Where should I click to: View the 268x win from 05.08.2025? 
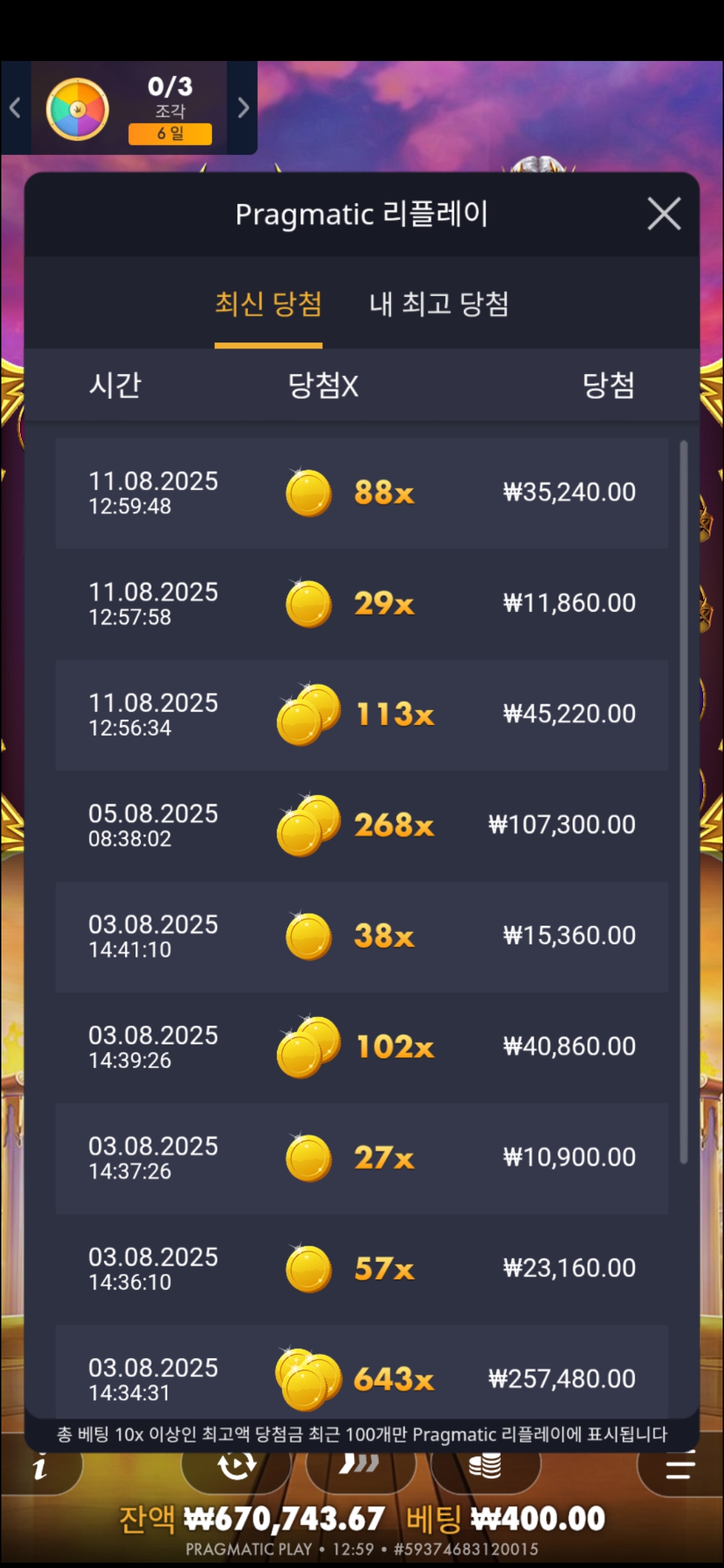pos(362,825)
